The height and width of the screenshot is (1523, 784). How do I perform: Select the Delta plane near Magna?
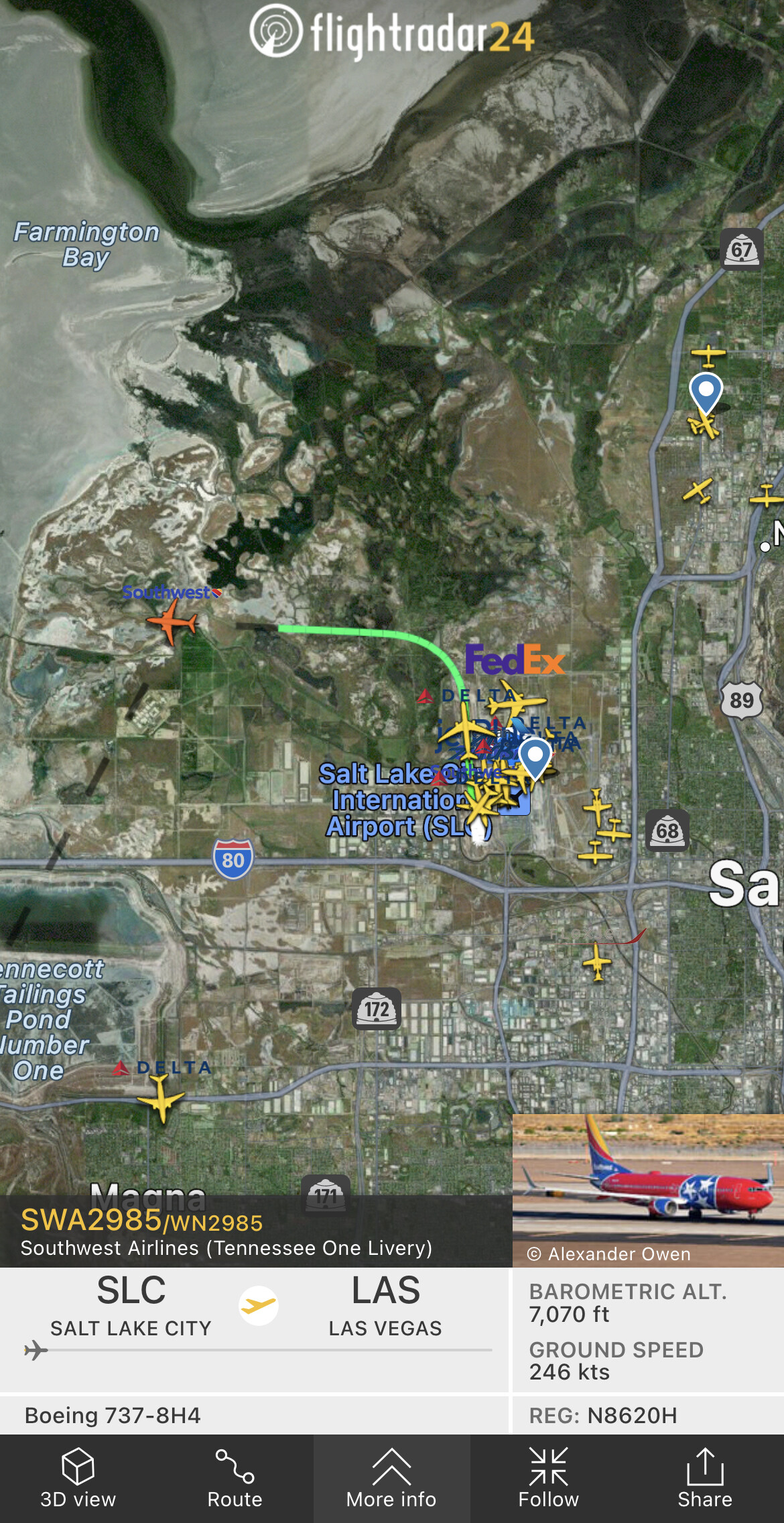[160, 1097]
